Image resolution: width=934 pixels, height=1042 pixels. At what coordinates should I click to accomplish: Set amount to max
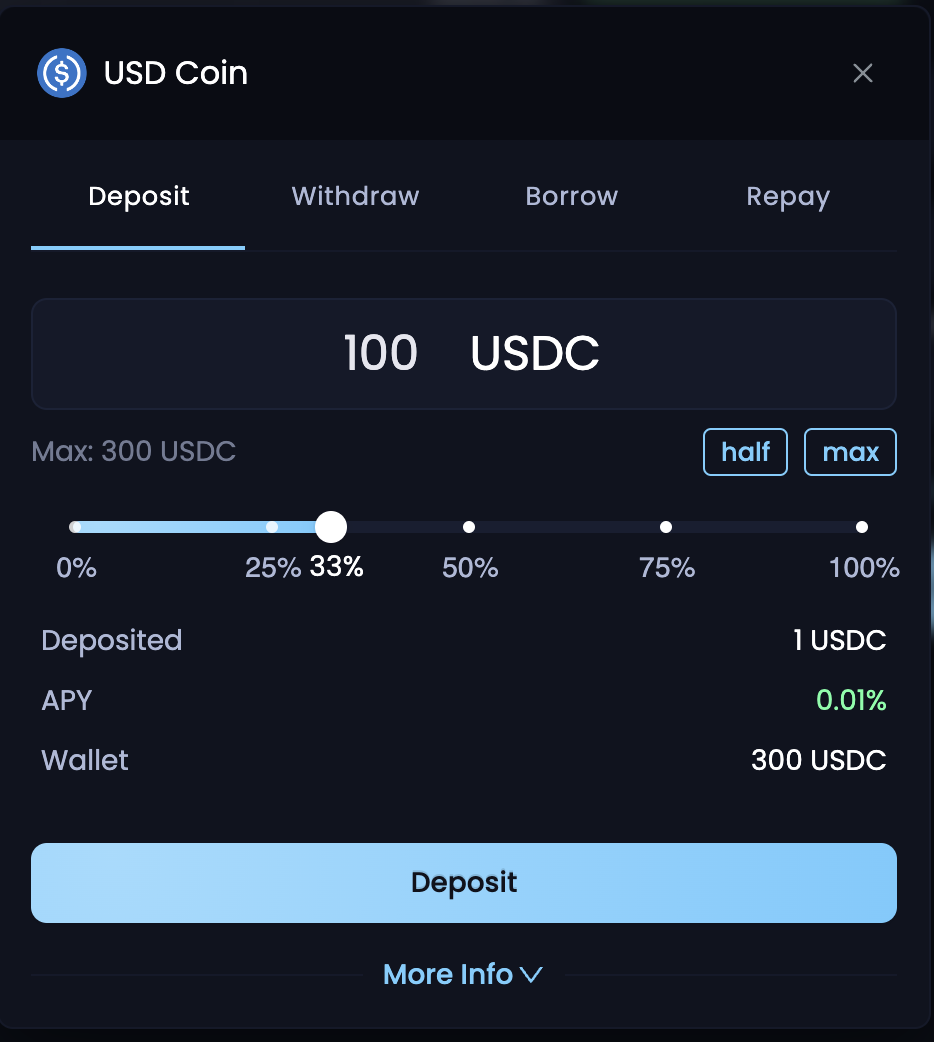tap(850, 452)
